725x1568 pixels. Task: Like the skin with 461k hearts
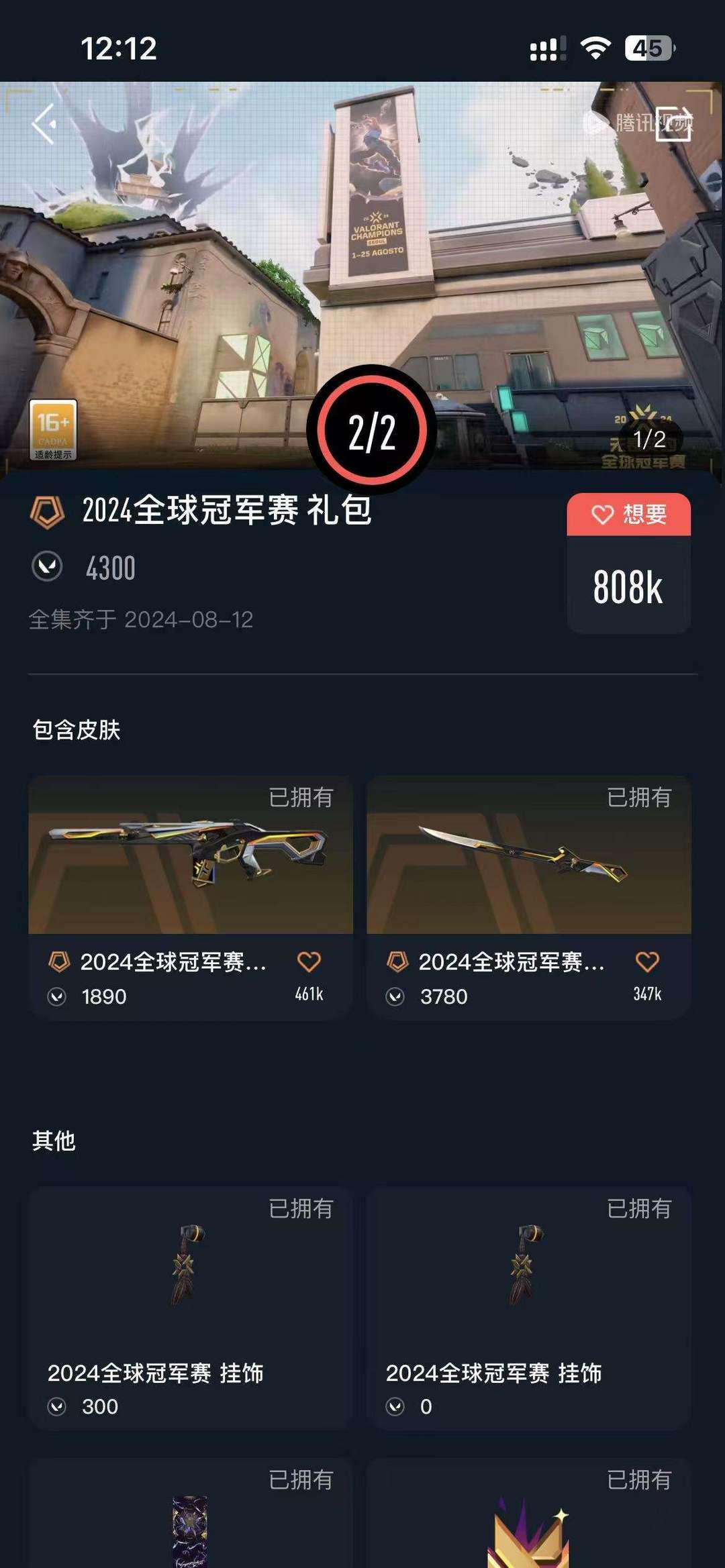(309, 962)
